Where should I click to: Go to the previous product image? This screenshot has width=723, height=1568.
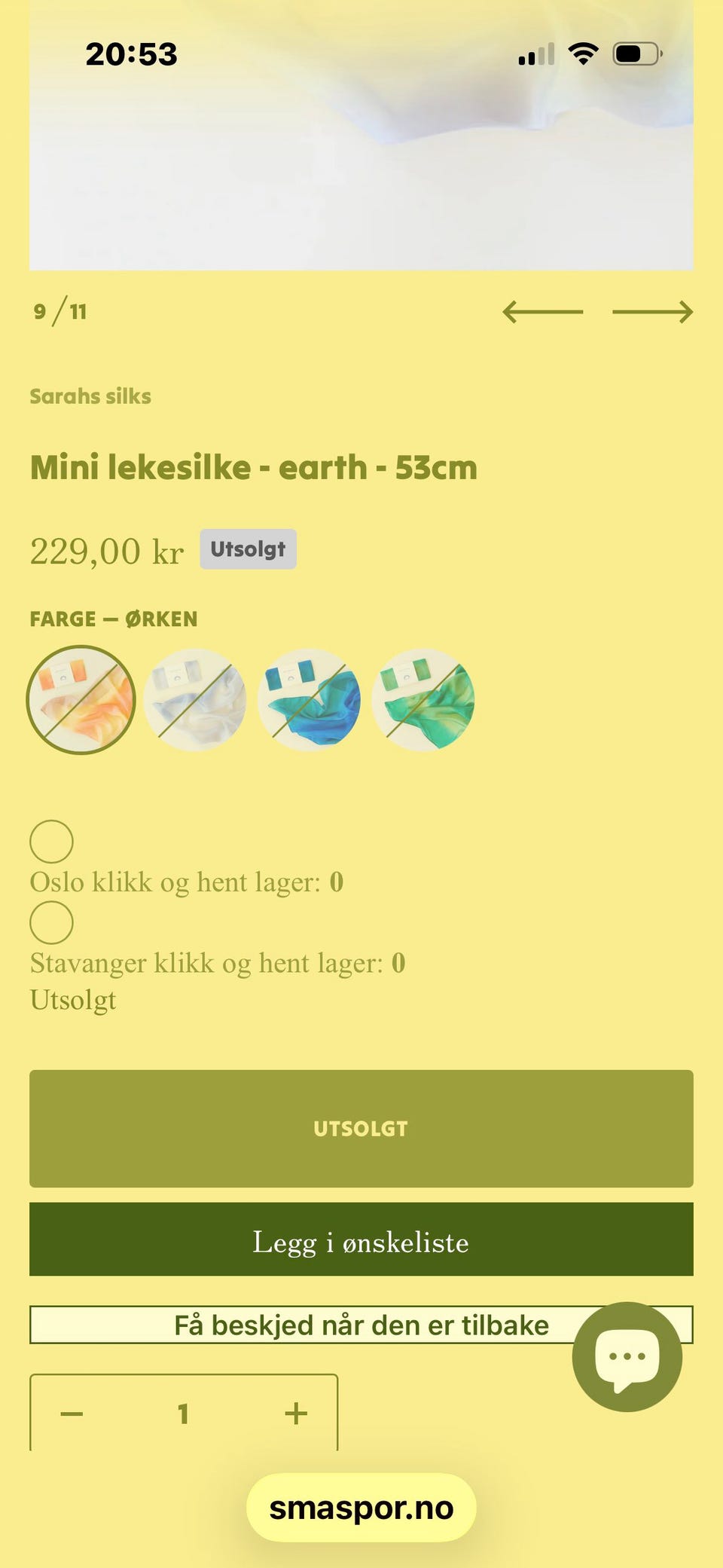pyautogui.click(x=542, y=311)
